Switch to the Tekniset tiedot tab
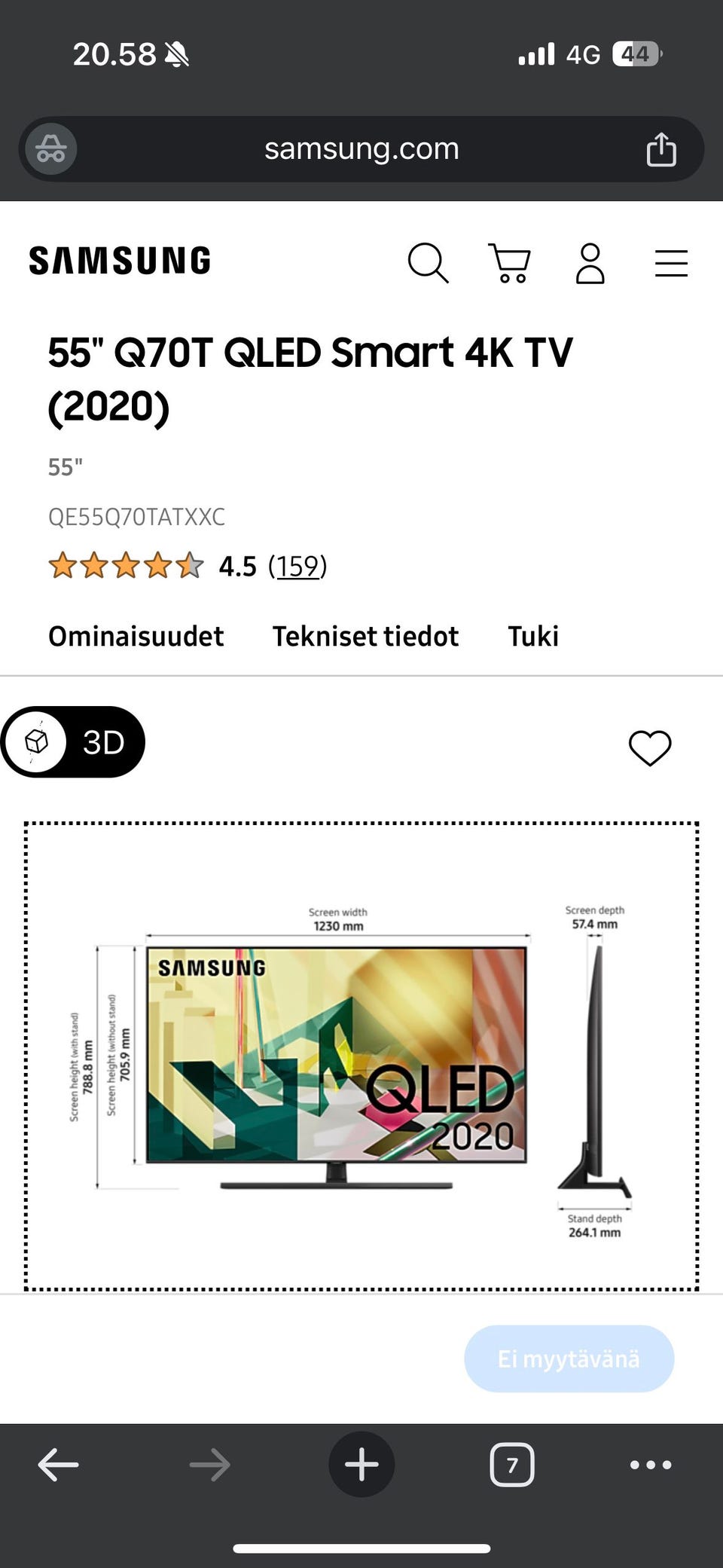 (365, 637)
